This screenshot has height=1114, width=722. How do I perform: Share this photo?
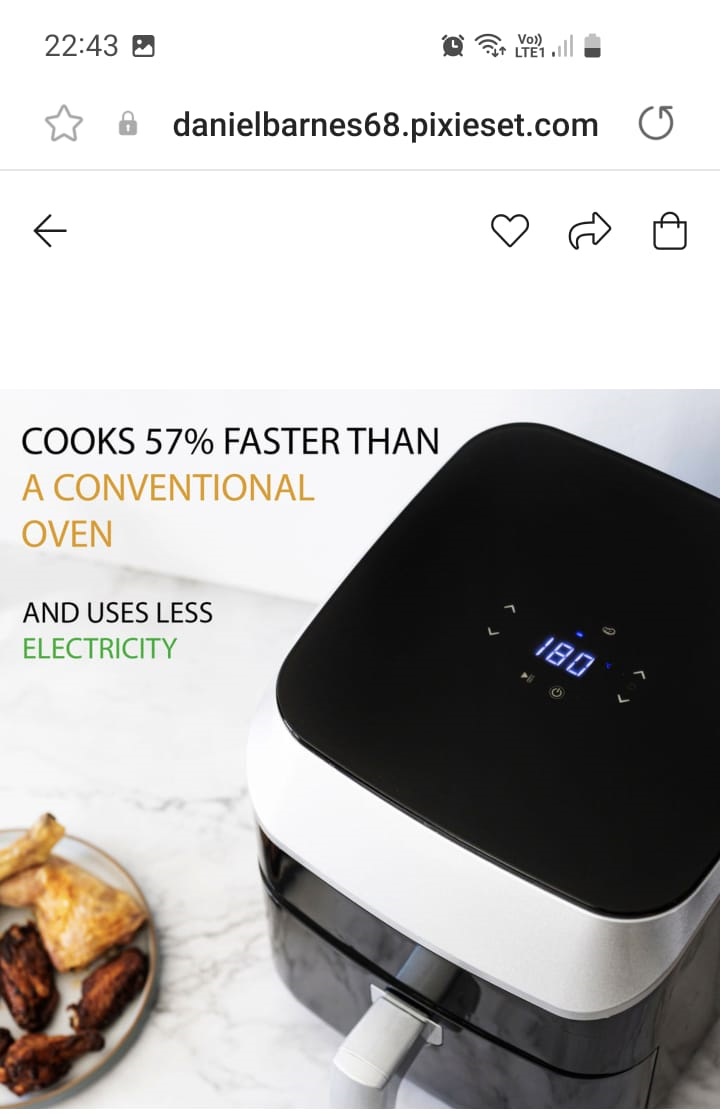coord(589,232)
